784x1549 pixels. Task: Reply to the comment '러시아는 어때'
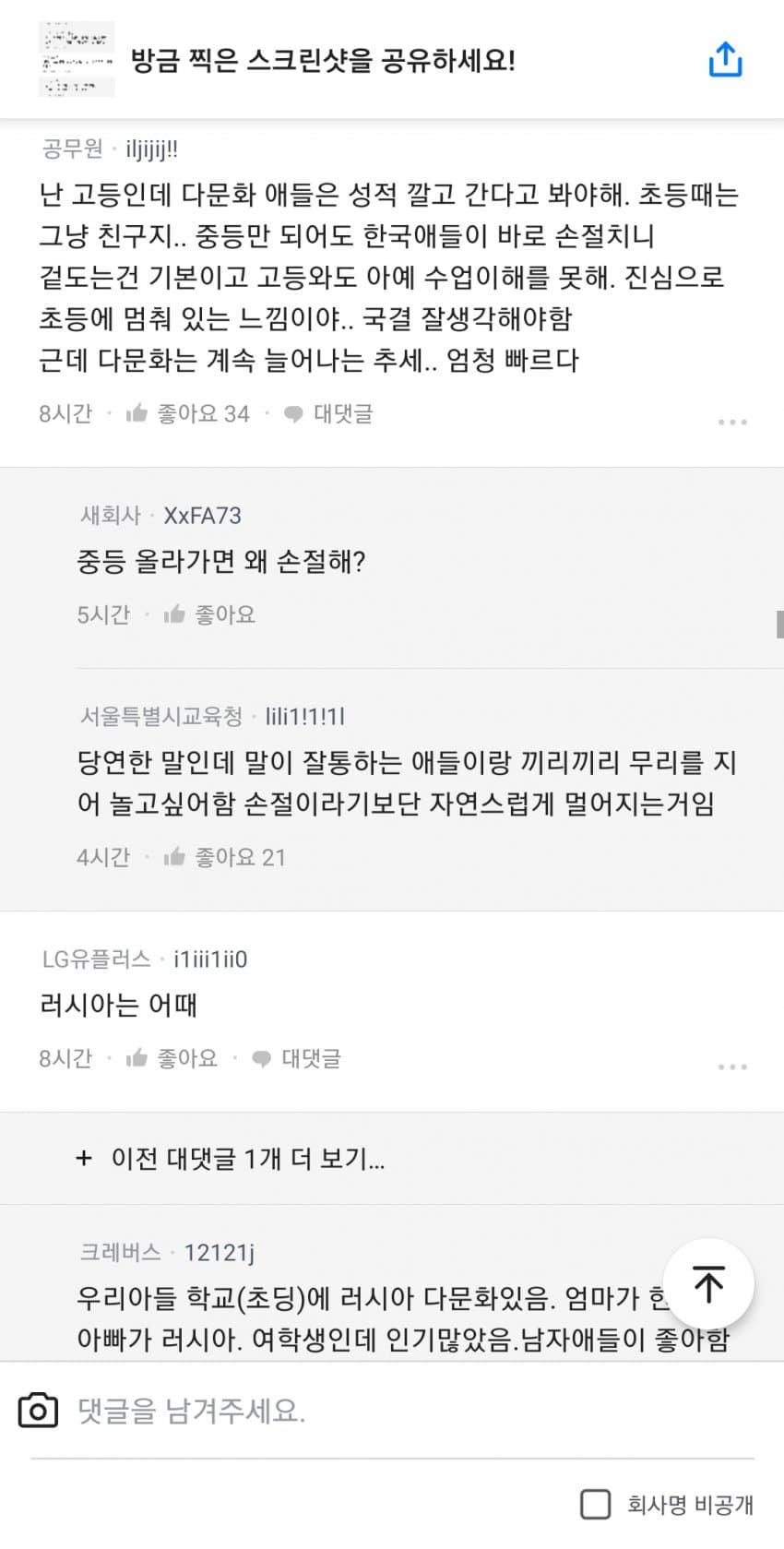[x=297, y=1058]
